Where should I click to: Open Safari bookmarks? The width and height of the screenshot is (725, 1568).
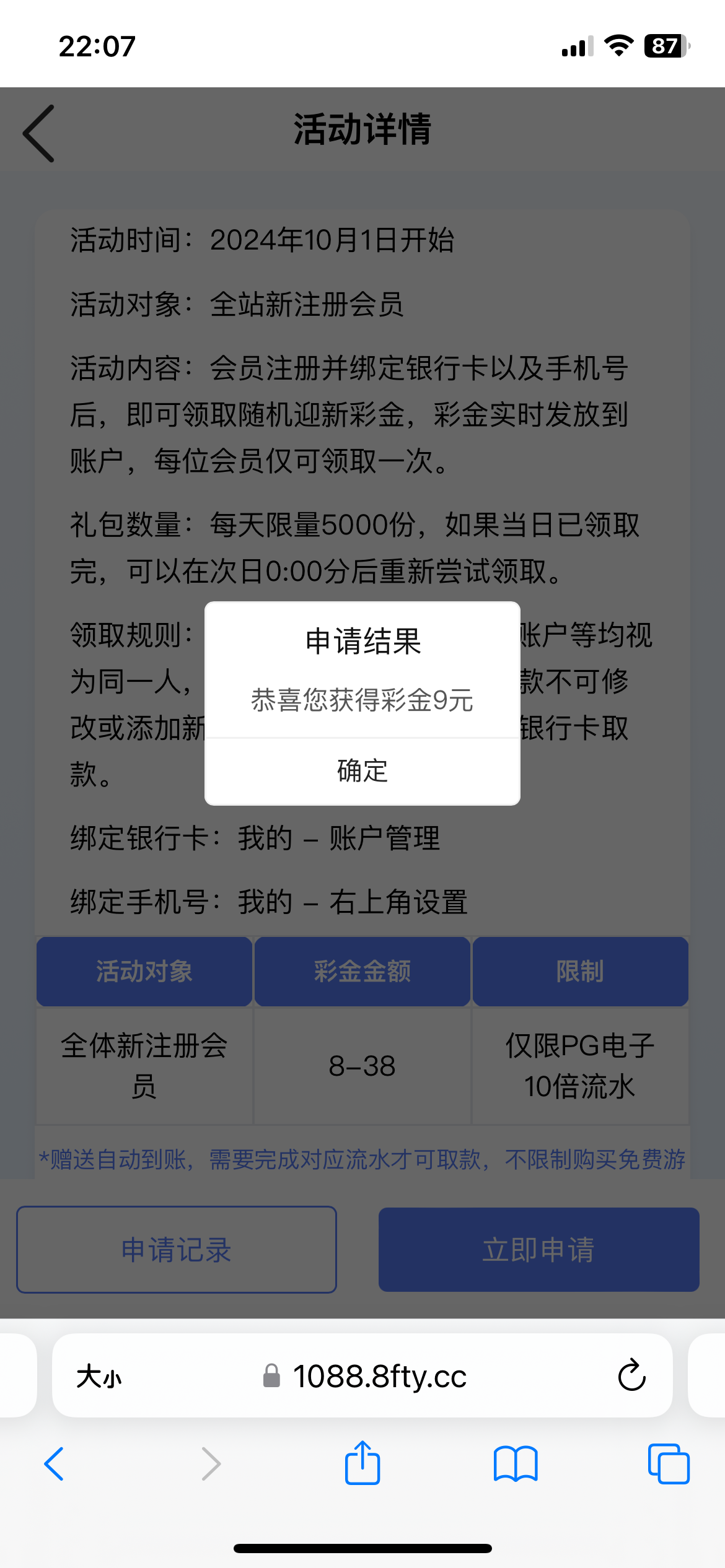click(x=516, y=1464)
